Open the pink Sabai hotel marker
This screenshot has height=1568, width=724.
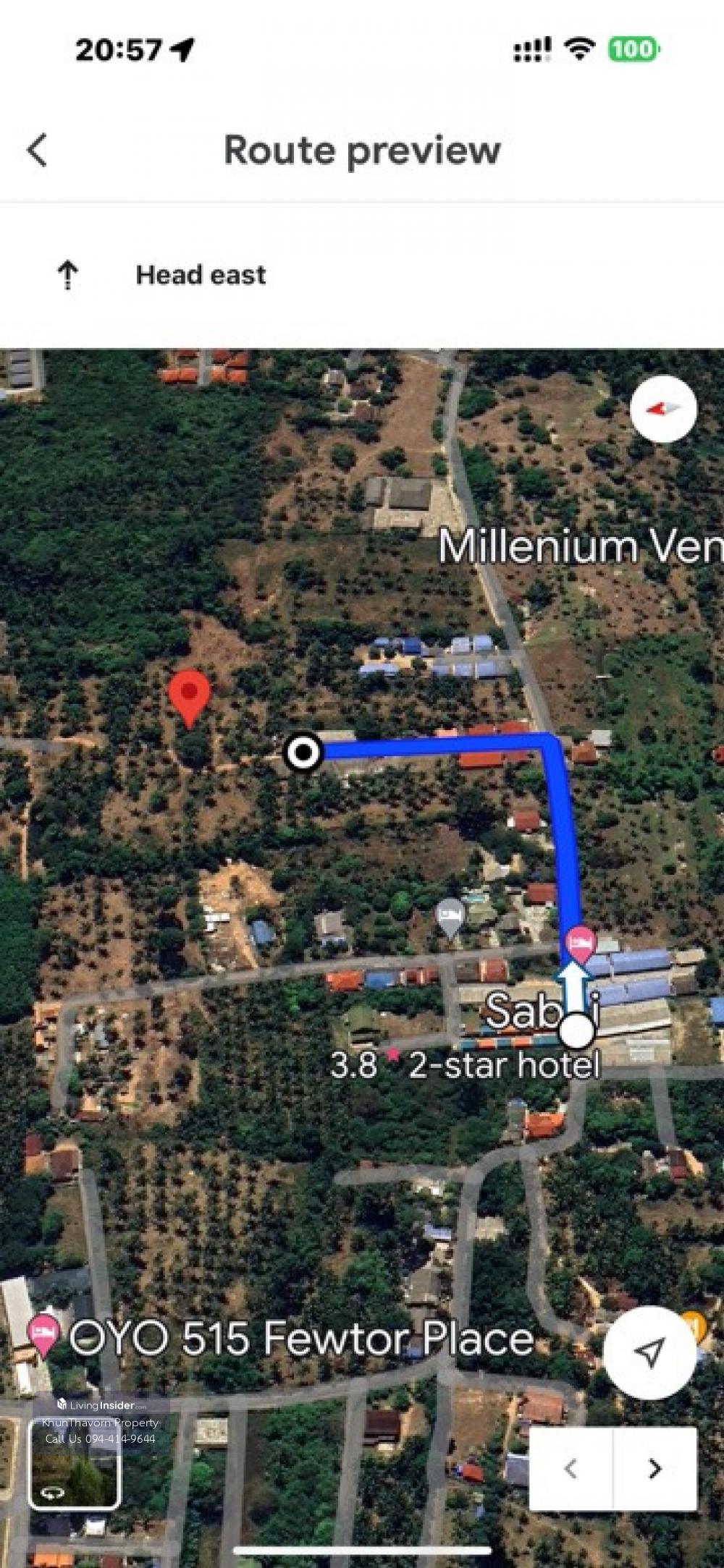(581, 944)
